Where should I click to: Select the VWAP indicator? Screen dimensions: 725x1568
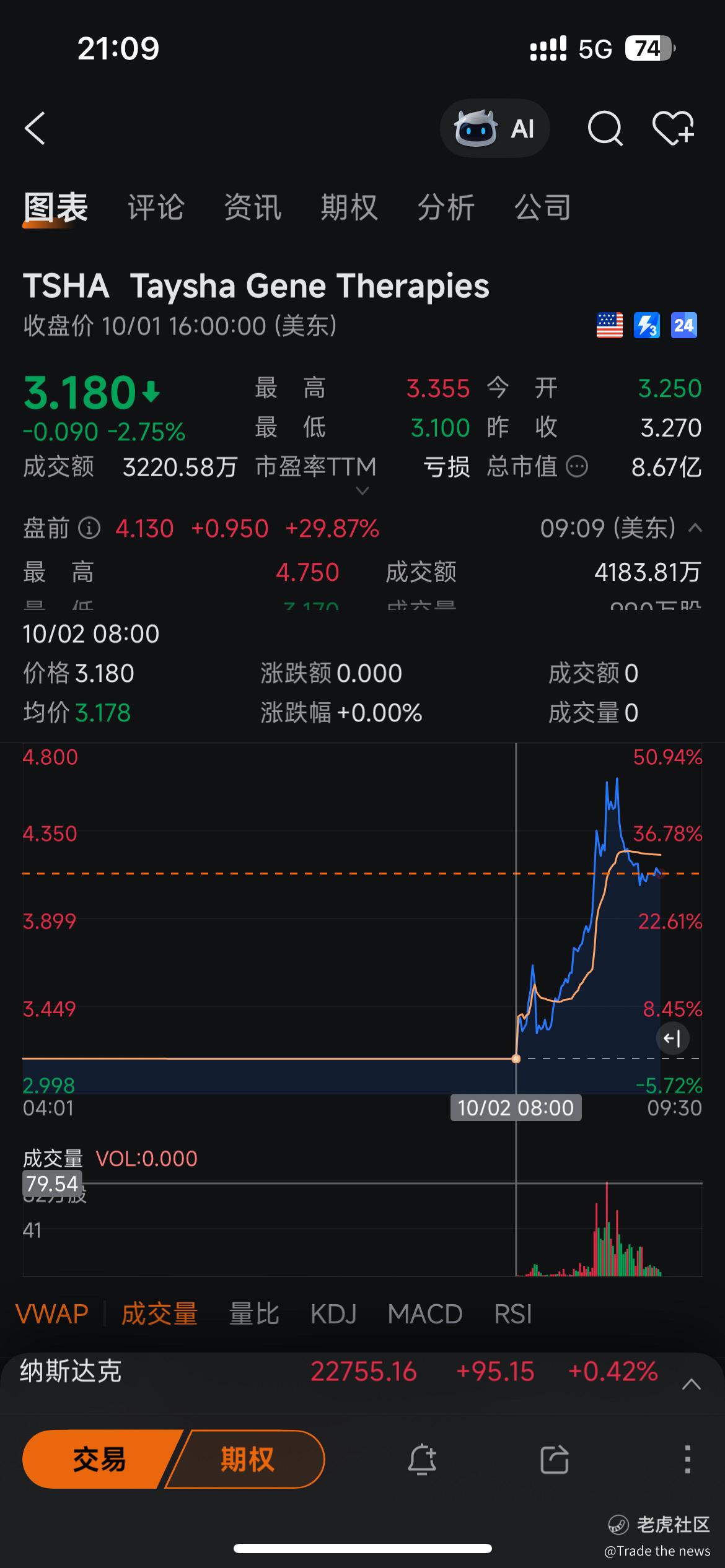pyautogui.click(x=52, y=1314)
